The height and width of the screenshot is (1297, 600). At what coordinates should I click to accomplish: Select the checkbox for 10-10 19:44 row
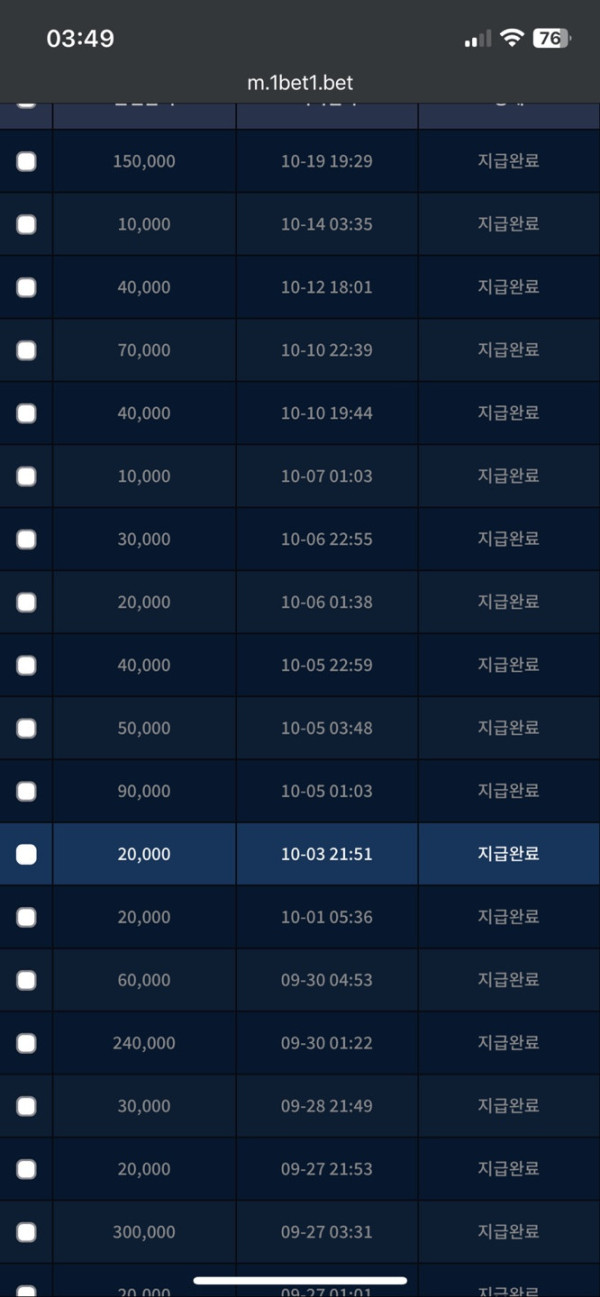pyautogui.click(x=26, y=413)
